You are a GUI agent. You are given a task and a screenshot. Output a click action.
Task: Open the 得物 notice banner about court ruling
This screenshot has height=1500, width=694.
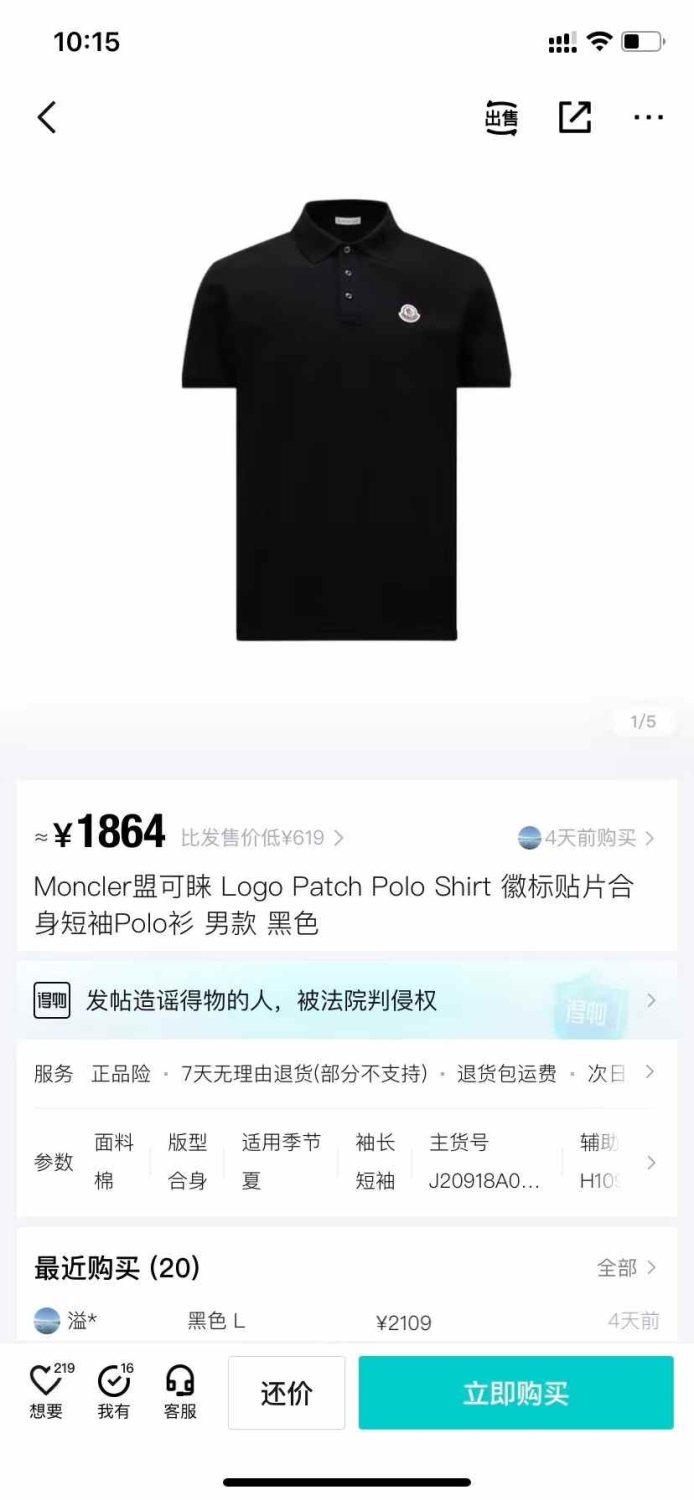pyautogui.click(x=346, y=1000)
